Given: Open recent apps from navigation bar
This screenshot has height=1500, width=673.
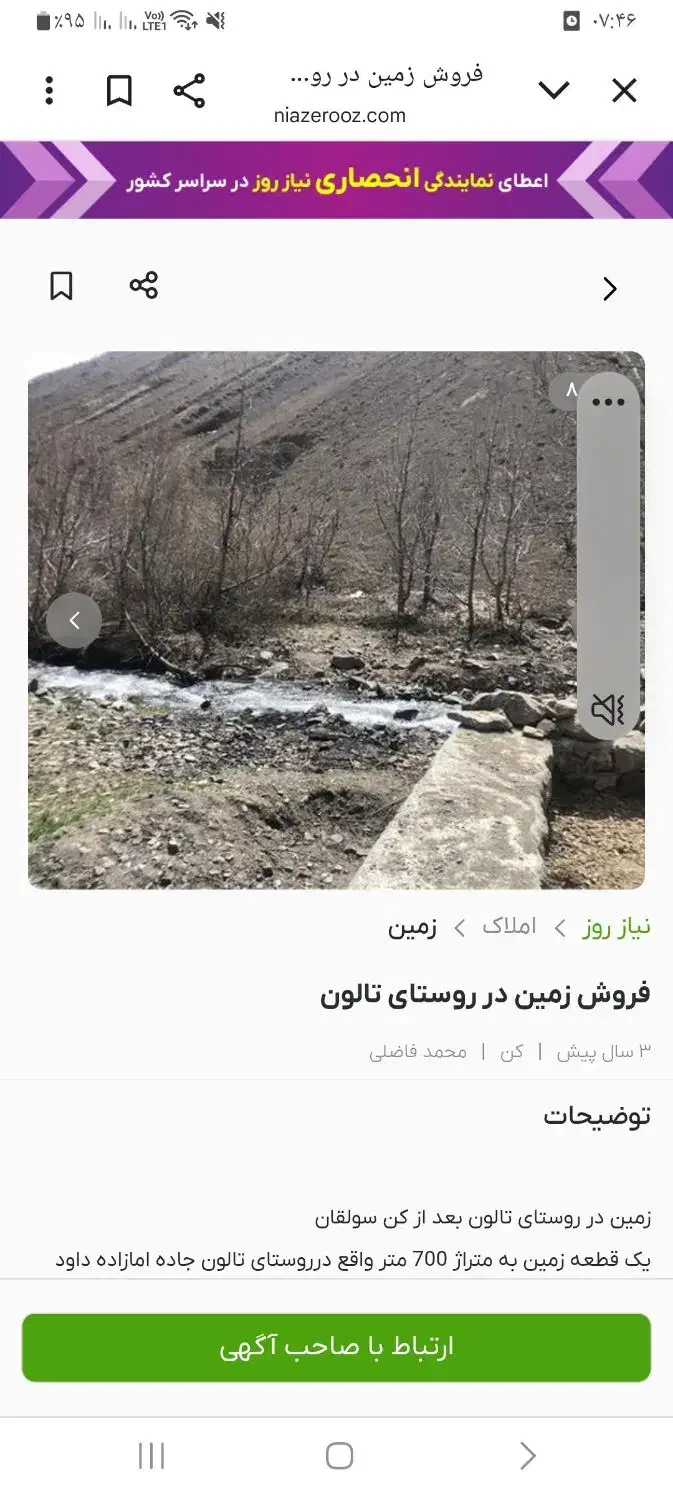Looking at the screenshot, I should 151,1456.
